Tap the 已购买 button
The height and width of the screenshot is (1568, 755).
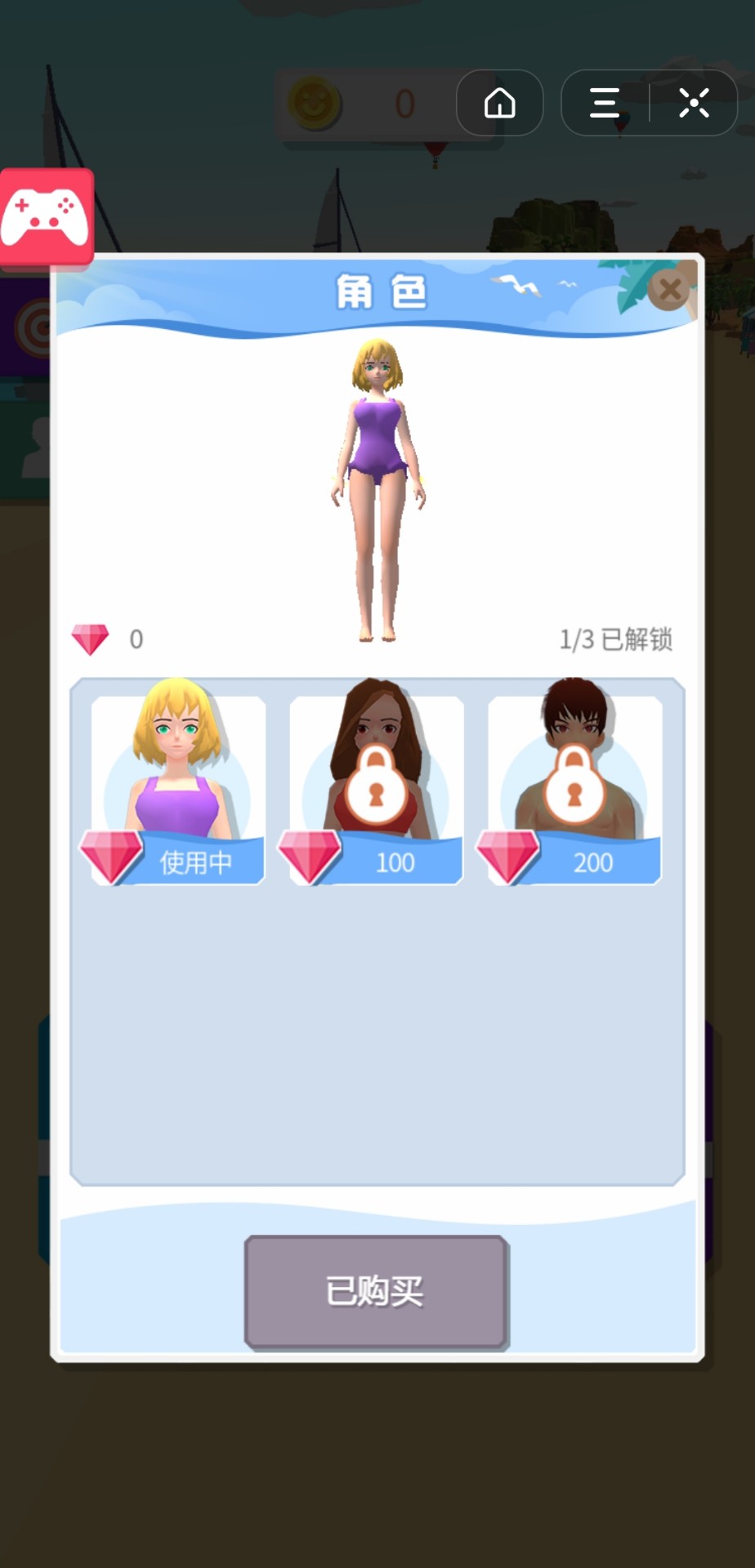376,1290
